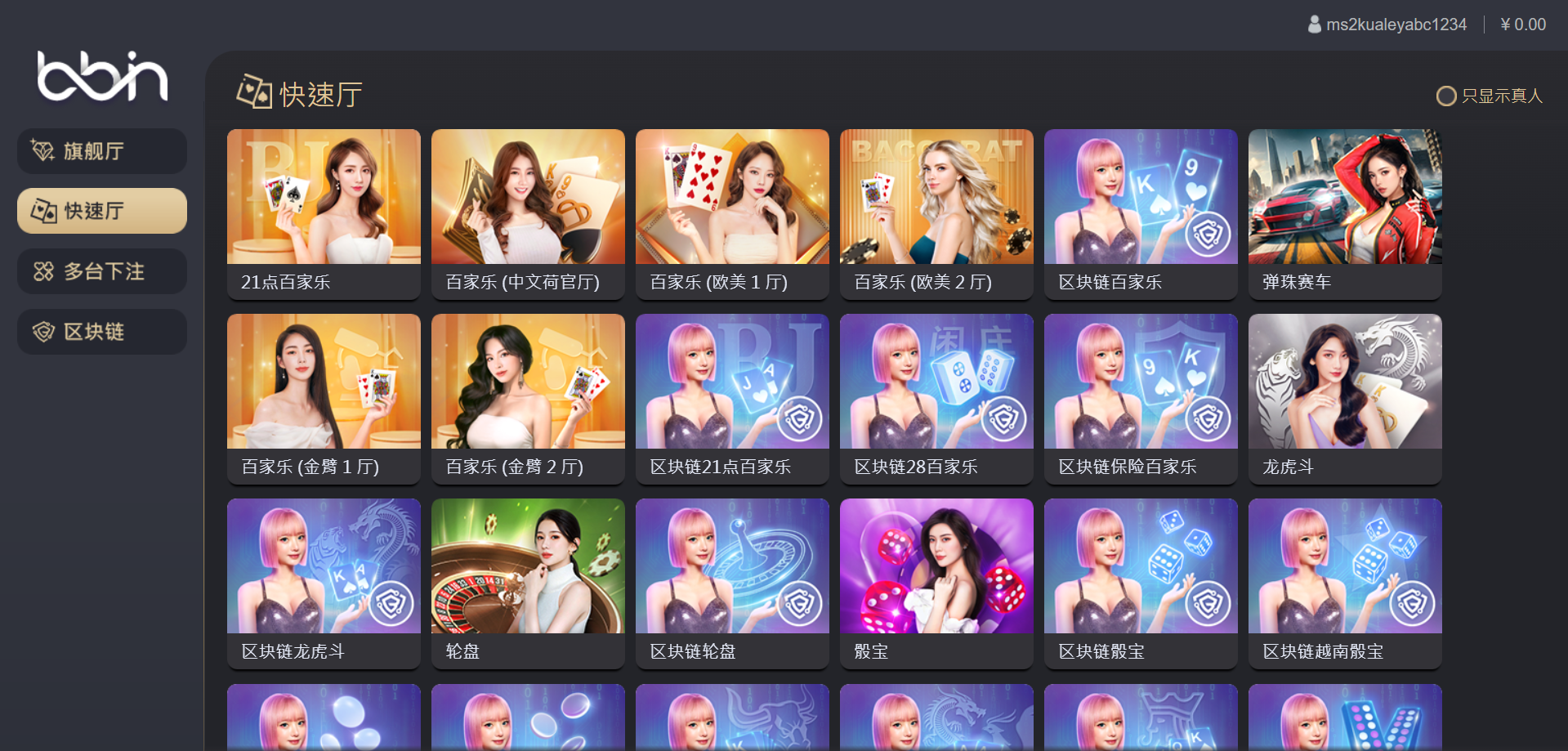Viewport: 1568px width, 751px height.
Task: Launch 百家乐 (中文荷官厅)
Action: tap(528, 214)
